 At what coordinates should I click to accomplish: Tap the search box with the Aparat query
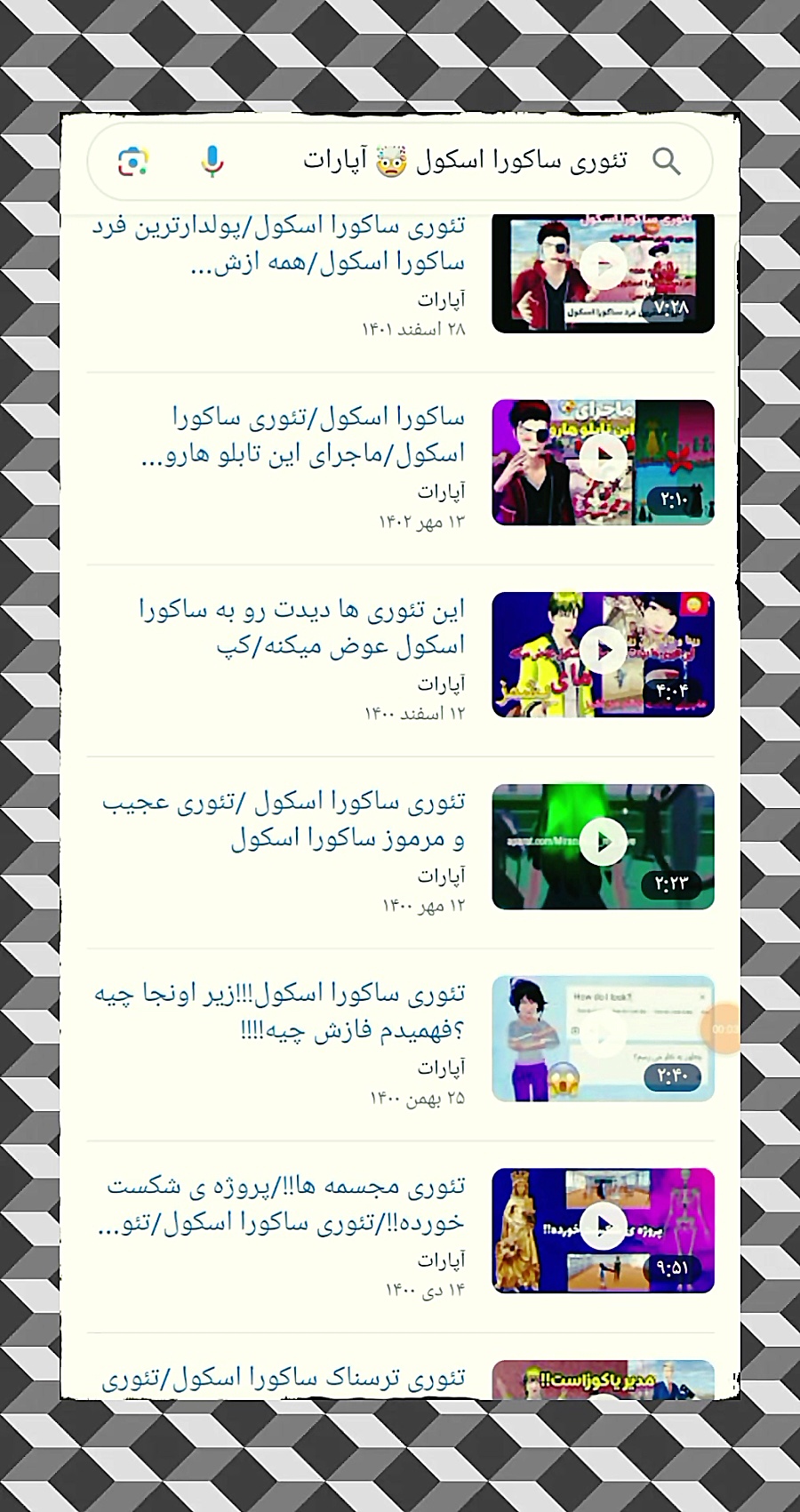pyautogui.click(x=462, y=161)
